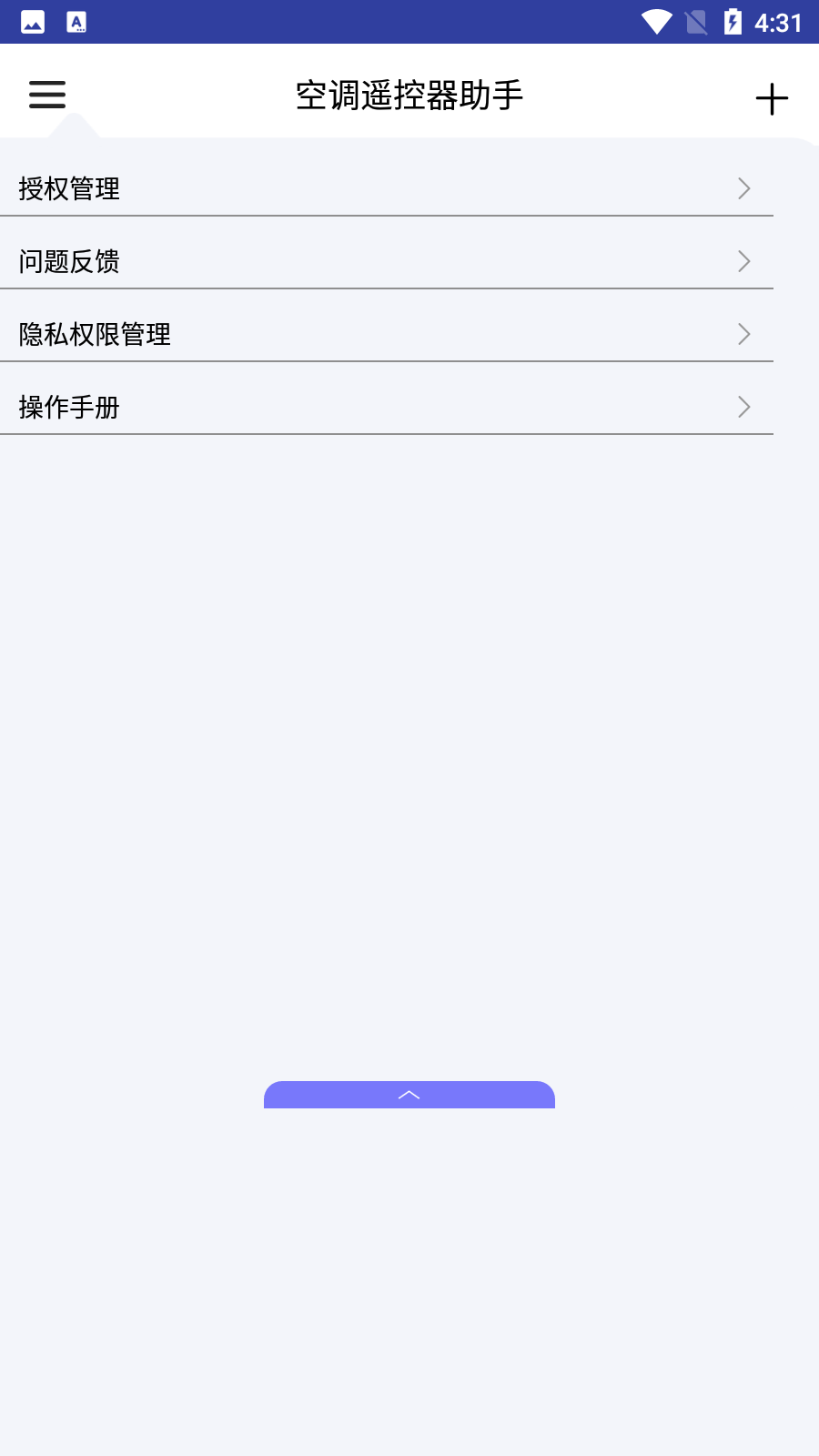This screenshot has height=1456, width=819.
Task: Tap the keyboard 'A' notification icon
Action: tap(77, 21)
